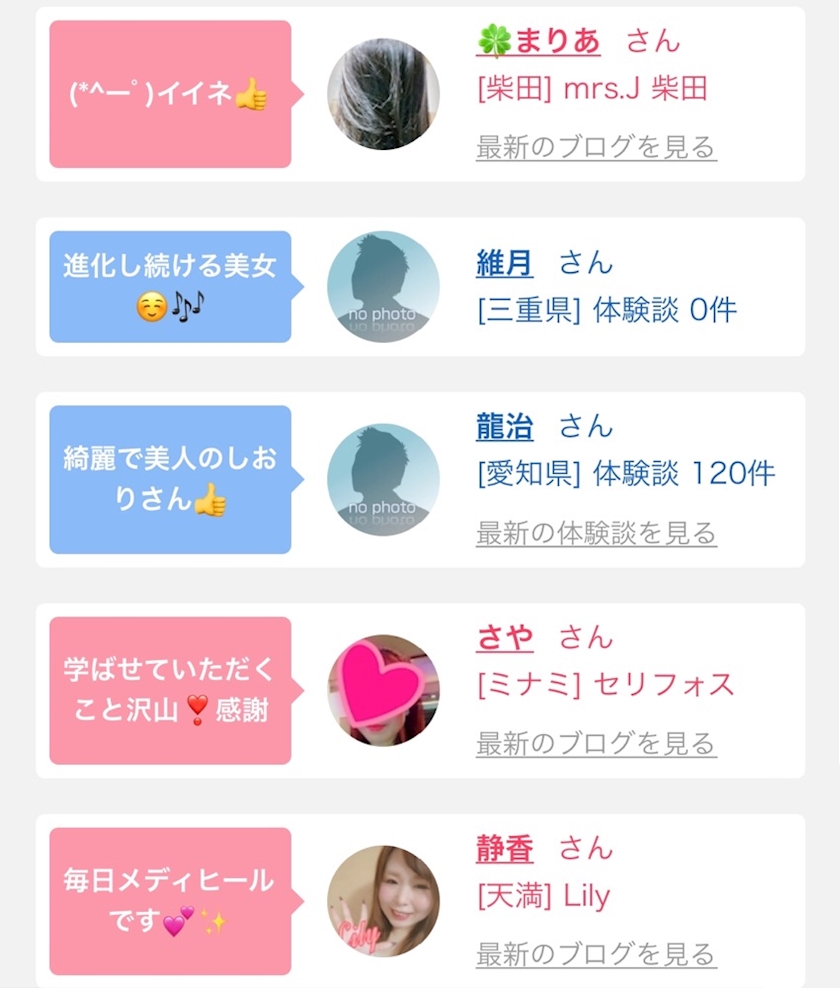Tap さや's heart-covered profile photo
The image size is (840, 988).
pyautogui.click(x=383, y=690)
